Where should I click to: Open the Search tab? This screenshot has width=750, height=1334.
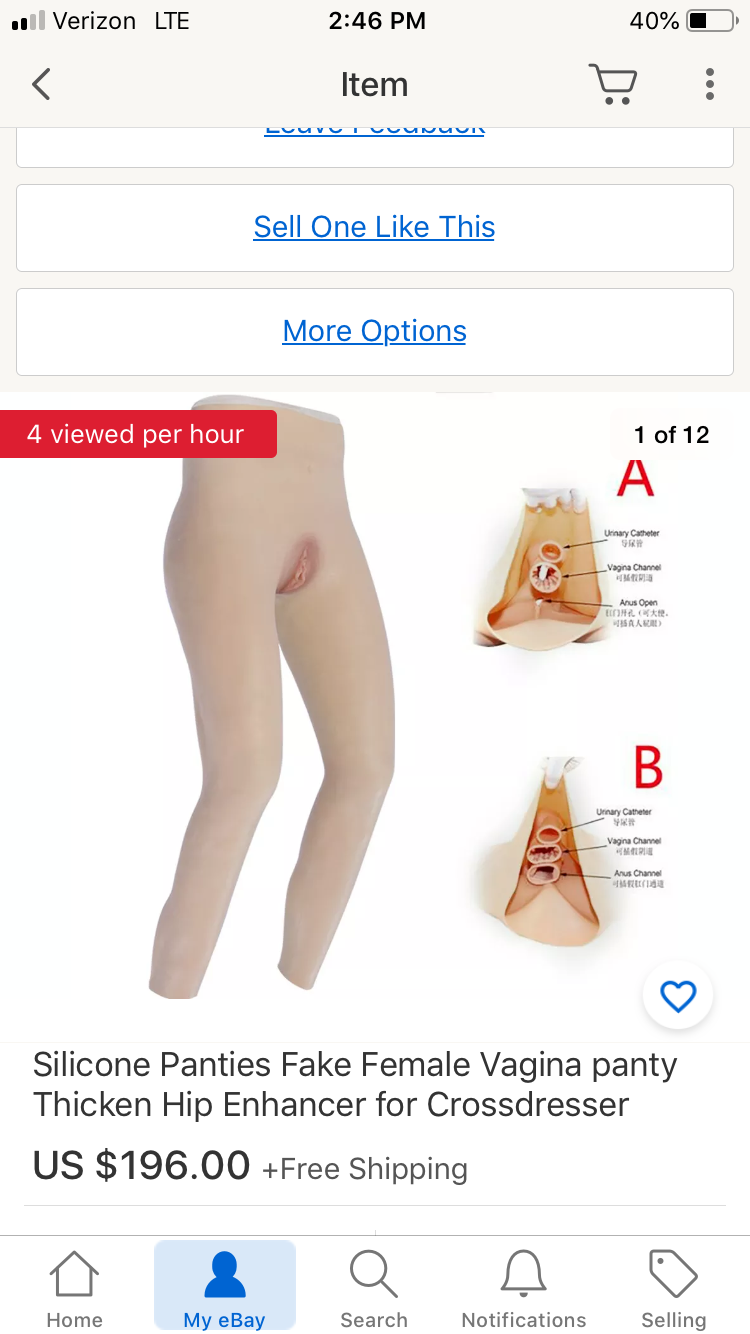click(374, 1289)
